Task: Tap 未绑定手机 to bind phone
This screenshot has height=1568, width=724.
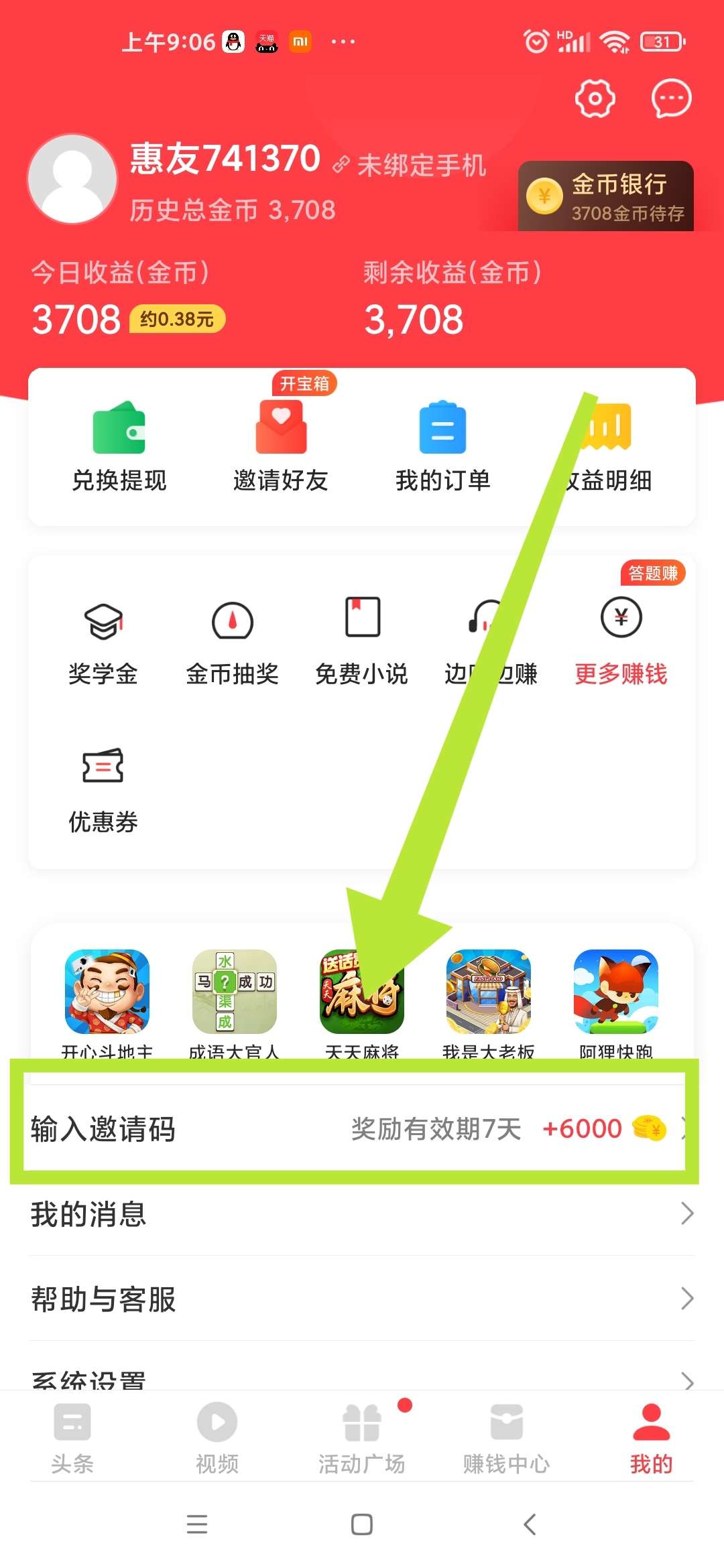Action: pyautogui.click(x=420, y=166)
